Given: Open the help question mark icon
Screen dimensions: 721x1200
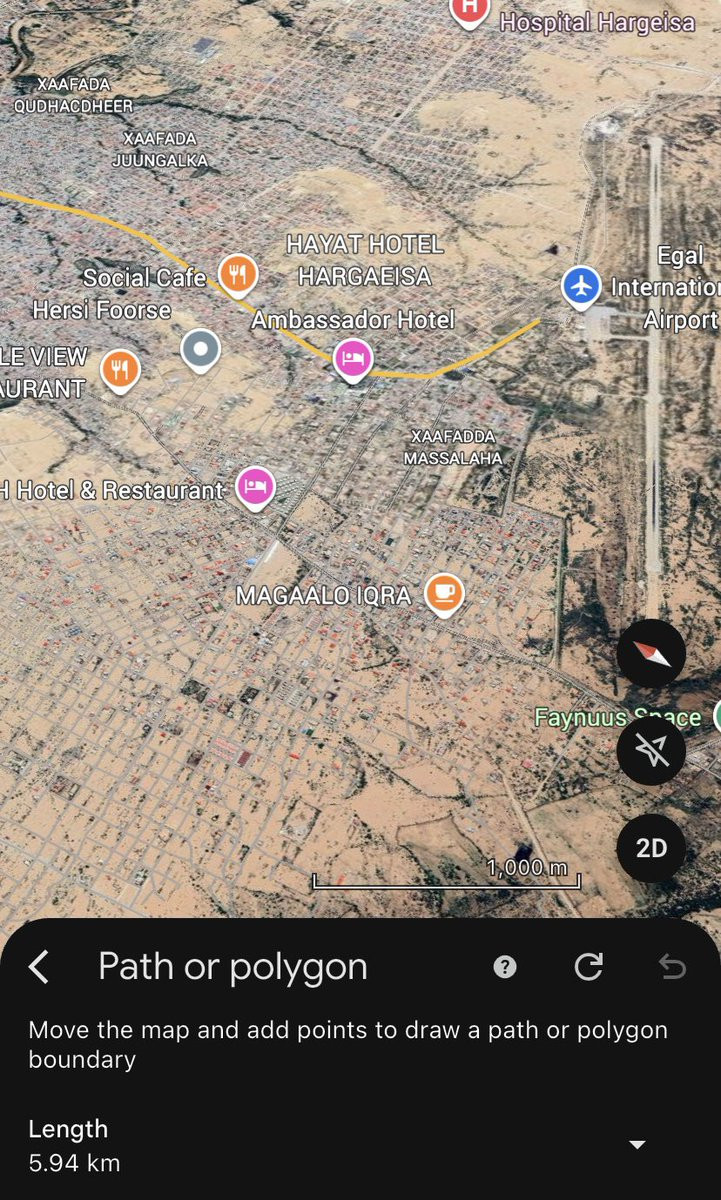Looking at the screenshot, I should click(x=506, y=967).
